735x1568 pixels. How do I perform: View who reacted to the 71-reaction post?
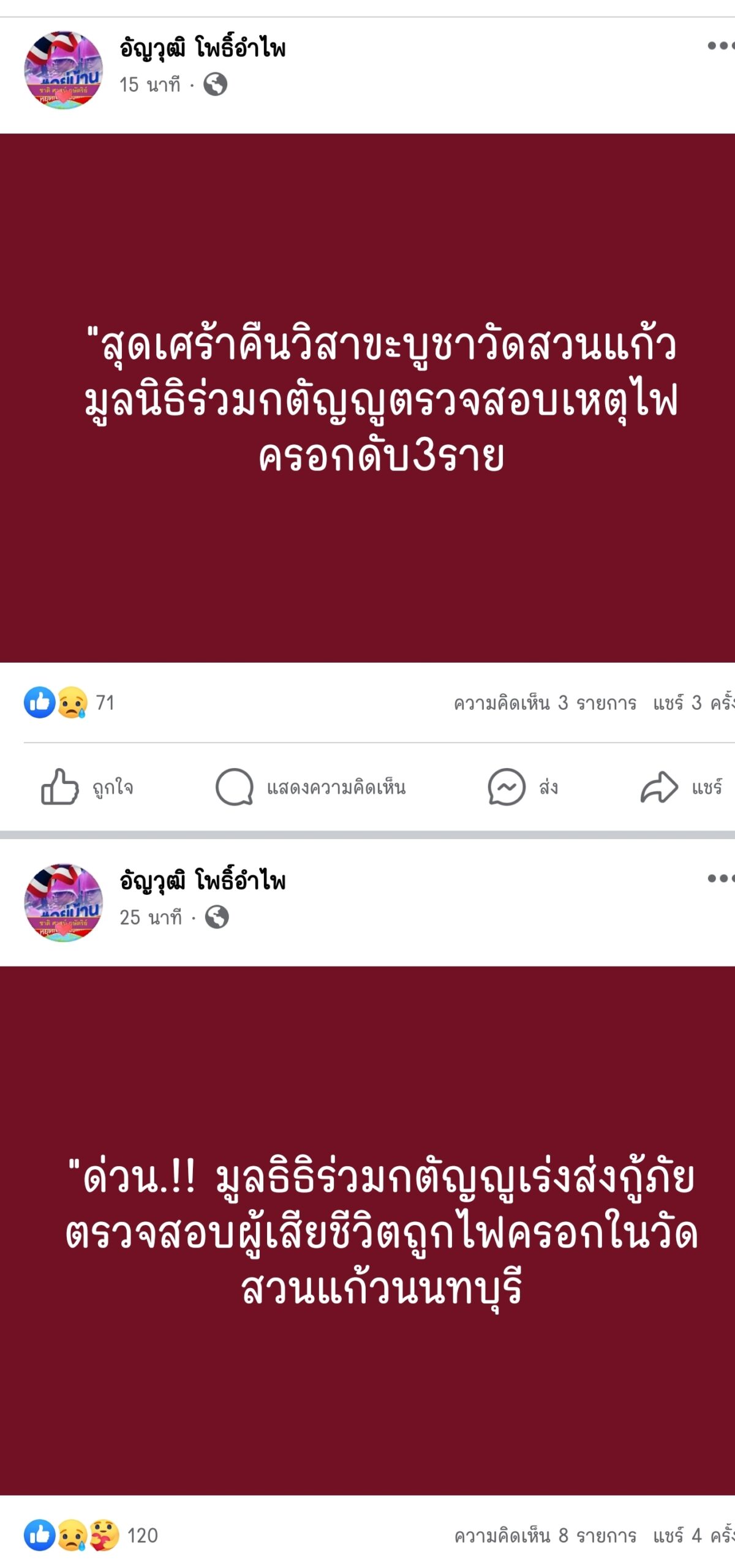(69, 703)
